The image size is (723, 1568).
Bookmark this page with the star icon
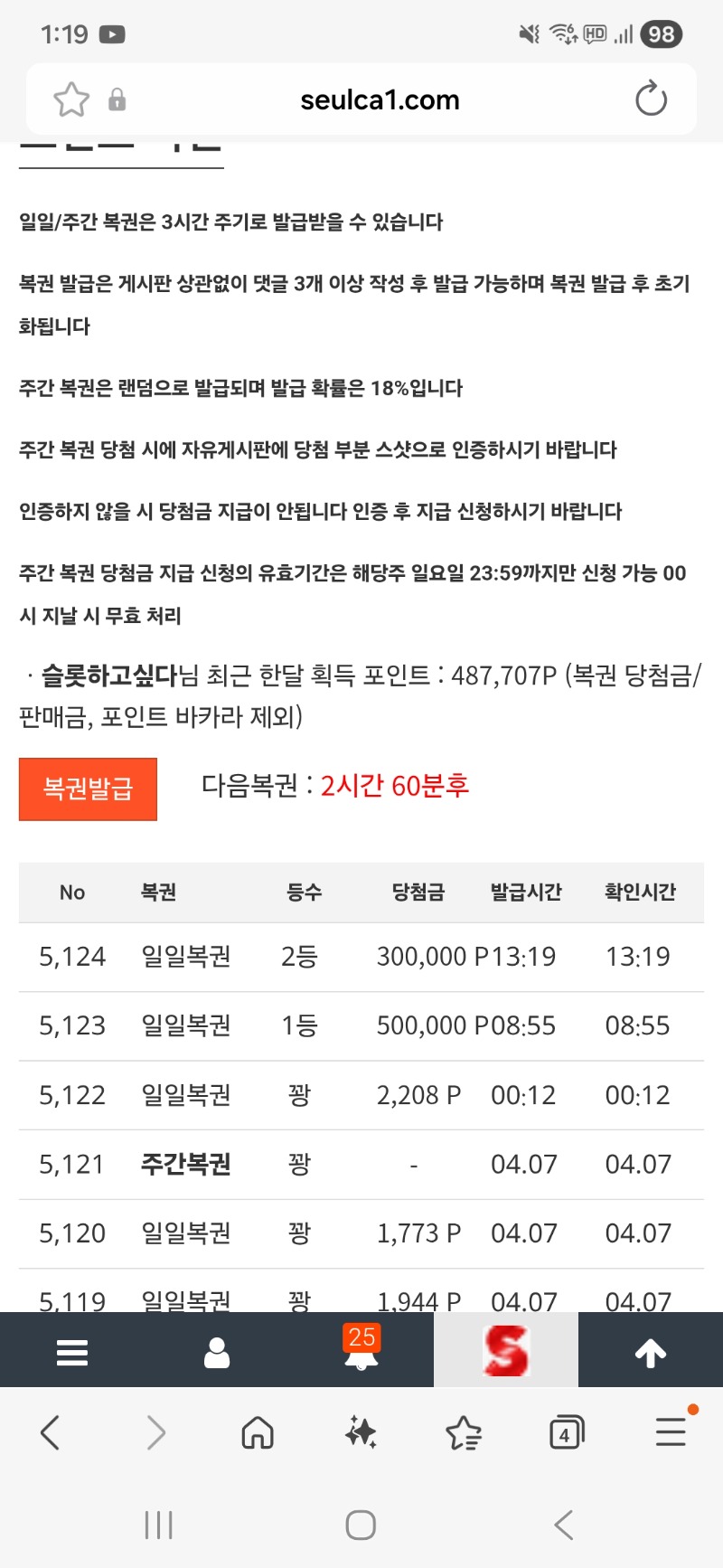point(71,99)
